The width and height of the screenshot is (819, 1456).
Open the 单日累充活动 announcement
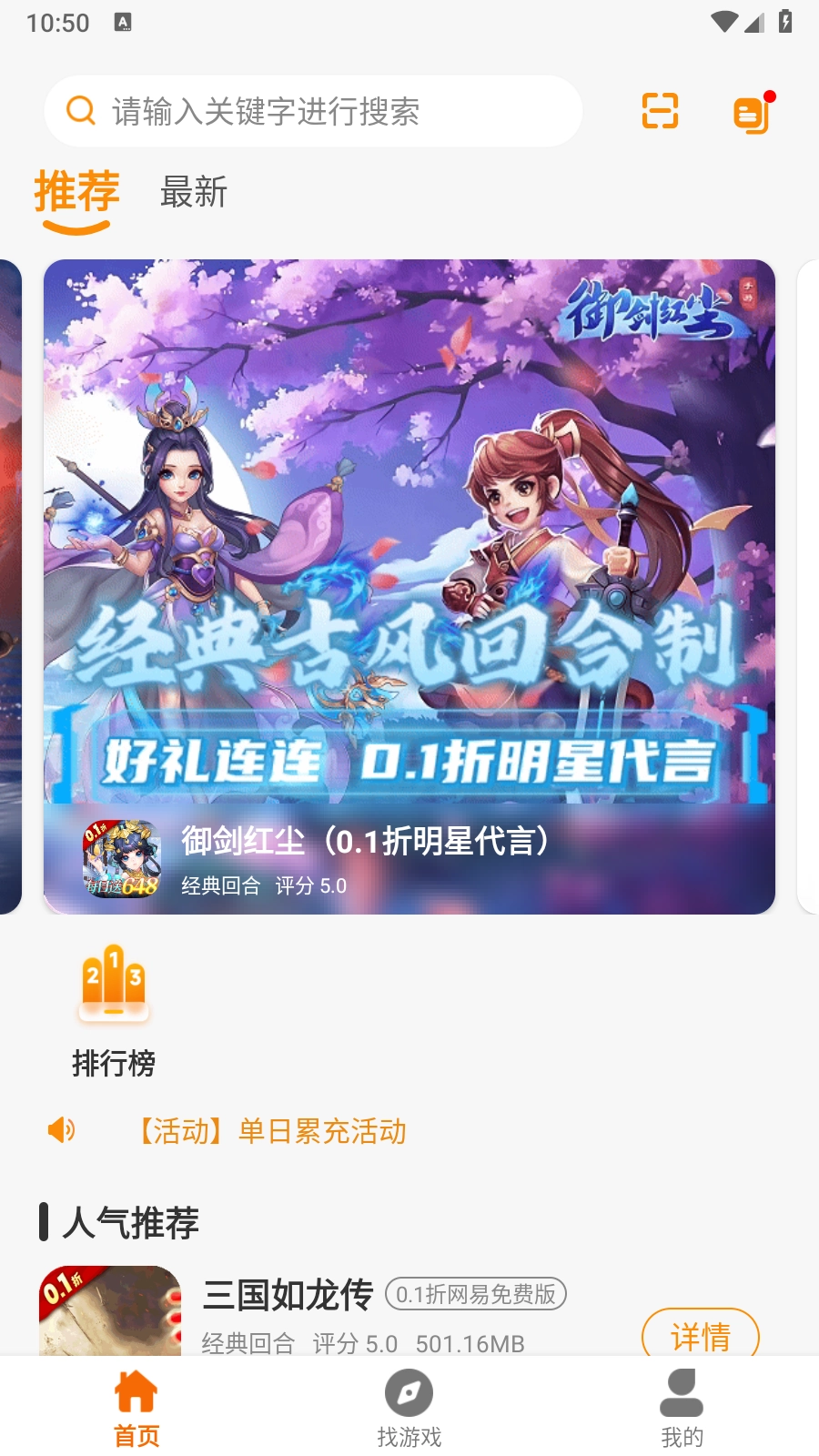[x=273, y=1131]
